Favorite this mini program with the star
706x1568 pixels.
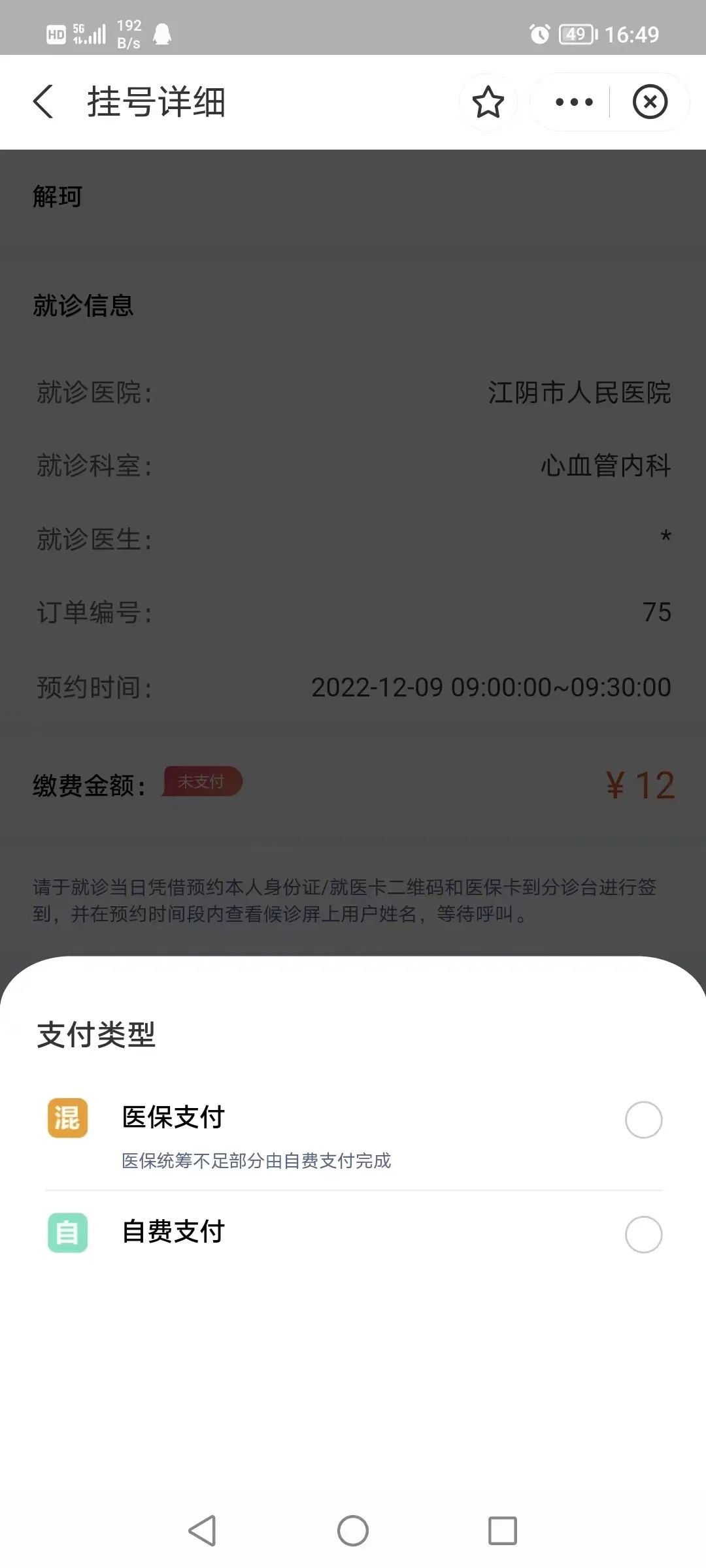(x=488, y=102)
